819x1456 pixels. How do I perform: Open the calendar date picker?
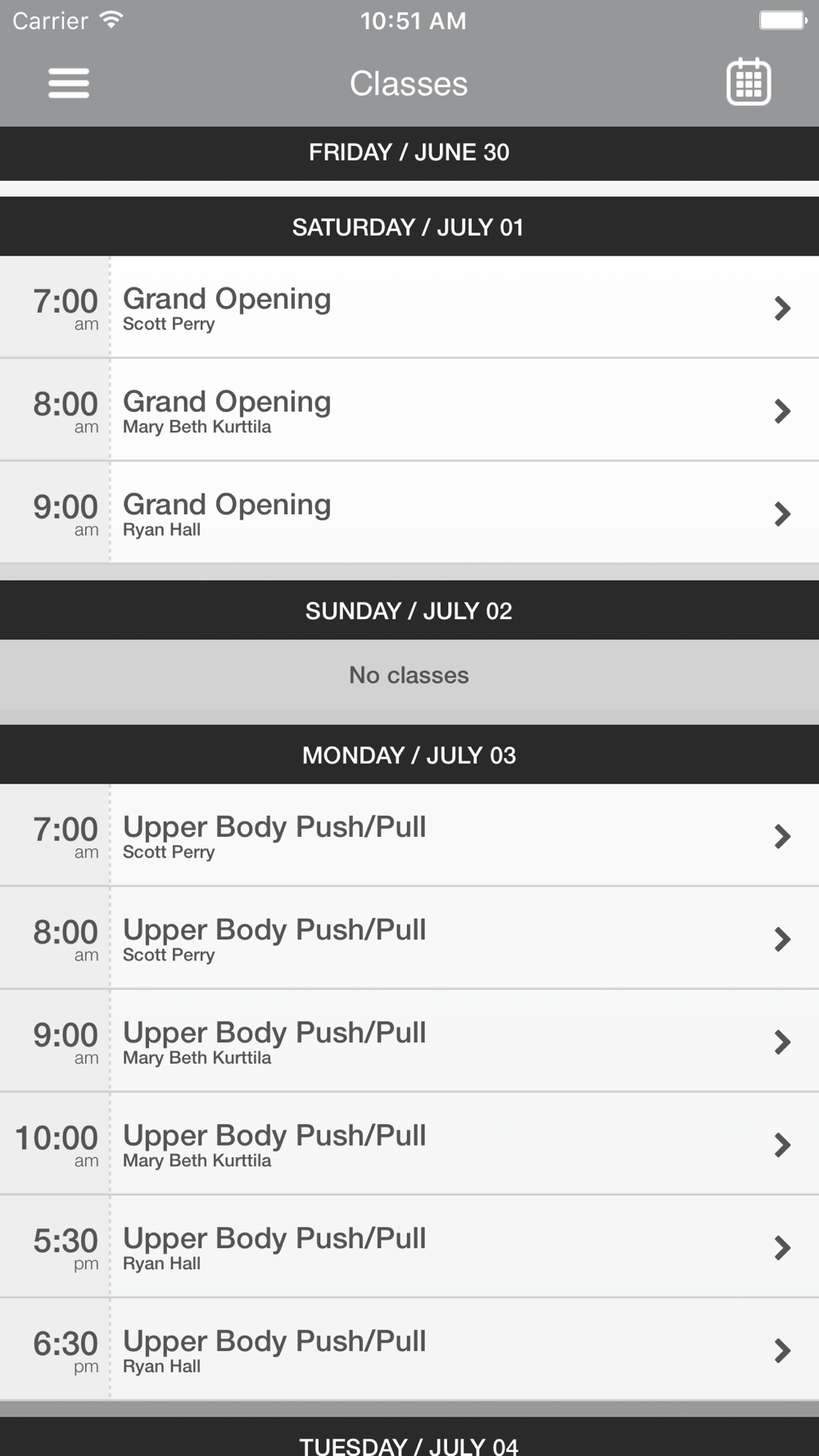[748, 82]
